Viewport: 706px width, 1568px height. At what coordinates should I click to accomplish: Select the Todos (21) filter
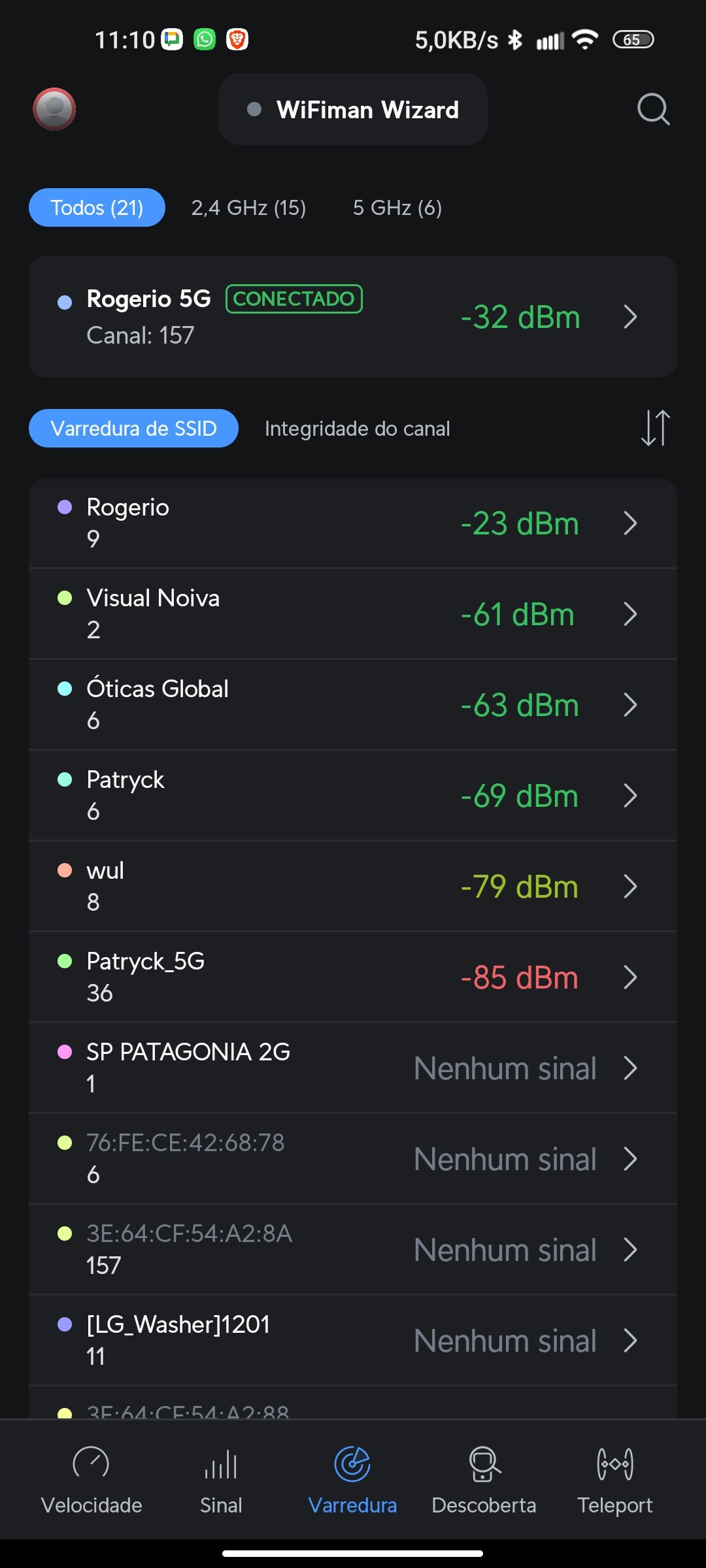click(x=97, y=208)
